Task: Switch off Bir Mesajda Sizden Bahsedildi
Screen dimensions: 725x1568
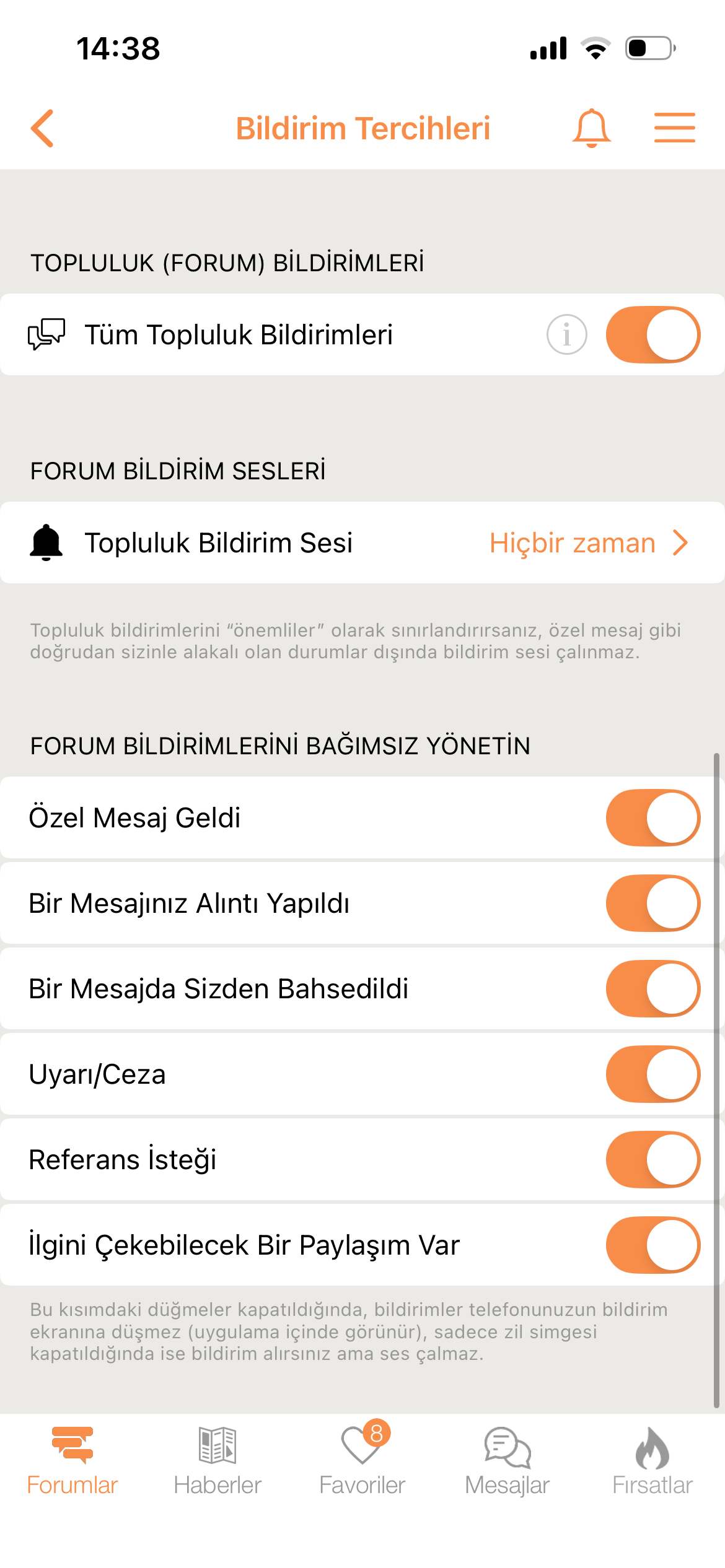Action: pyautogui.click(x=652, y=988)
